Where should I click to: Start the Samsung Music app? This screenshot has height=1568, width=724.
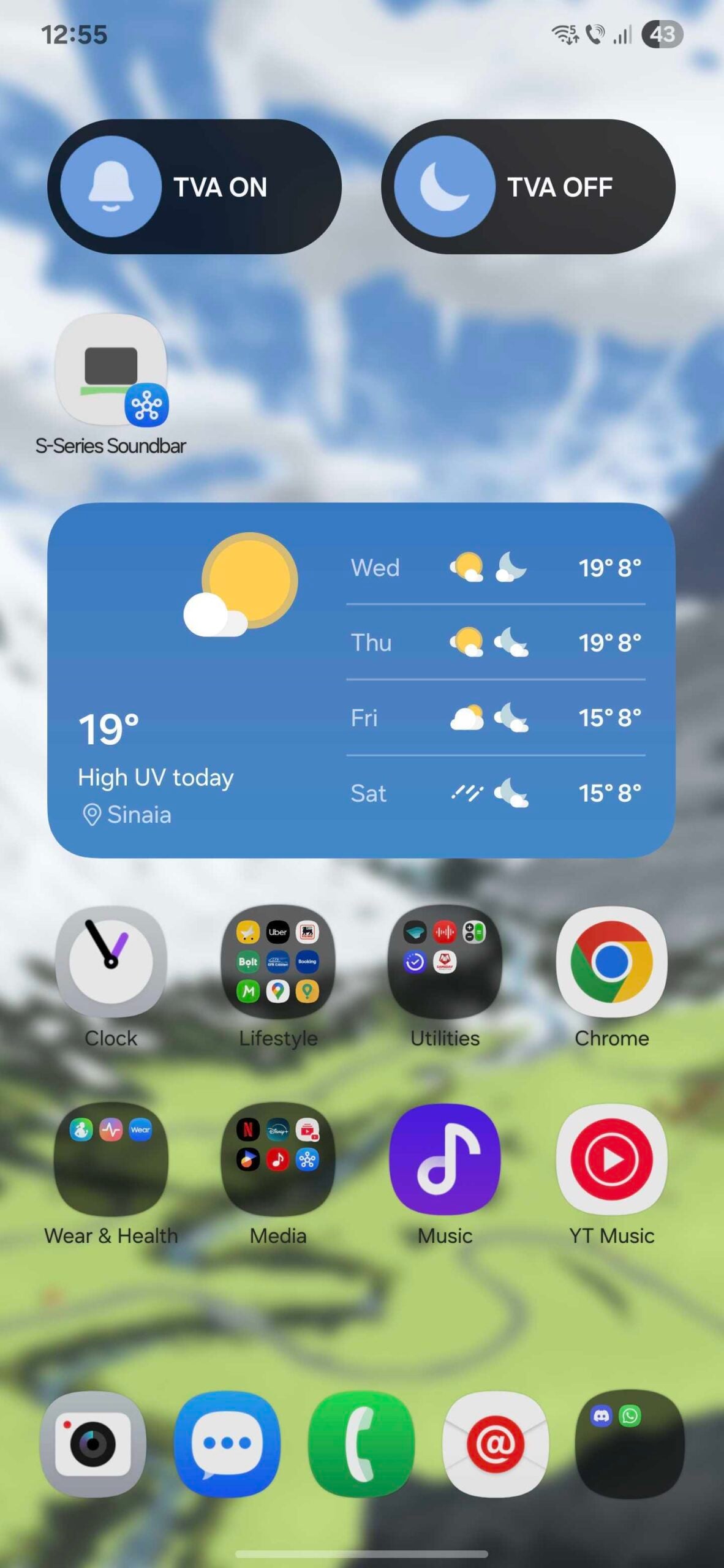pyautogui.click(x=445, y=1159)
